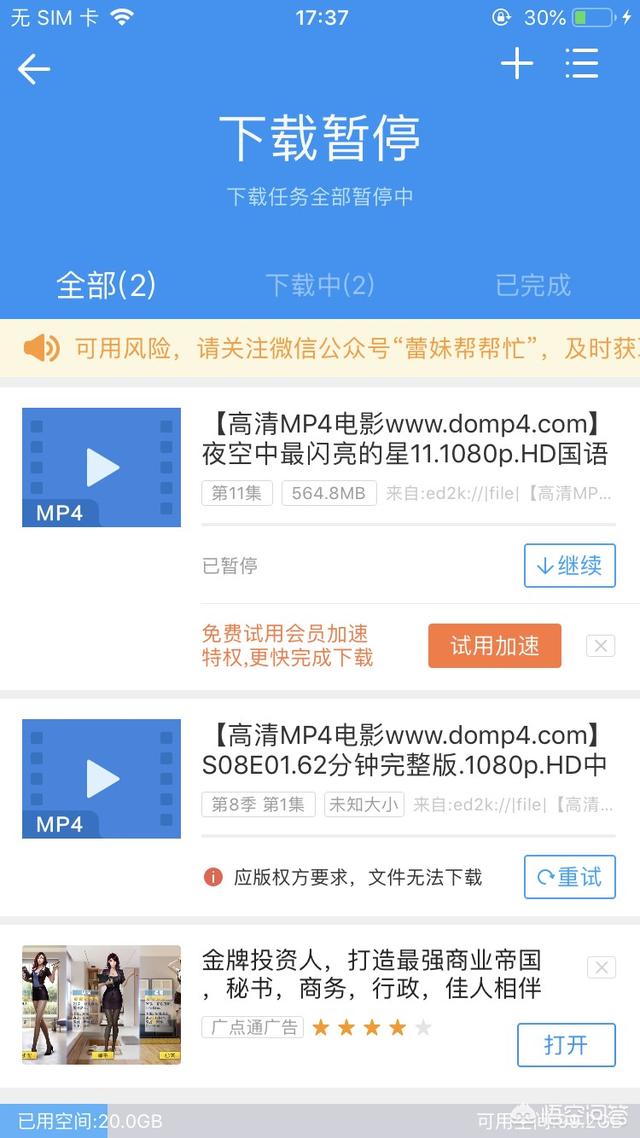Retry the S08E01 download with 重试
Image resolution: width=640 pixels, height=1138 pixels.
click(x=570, y=877)
